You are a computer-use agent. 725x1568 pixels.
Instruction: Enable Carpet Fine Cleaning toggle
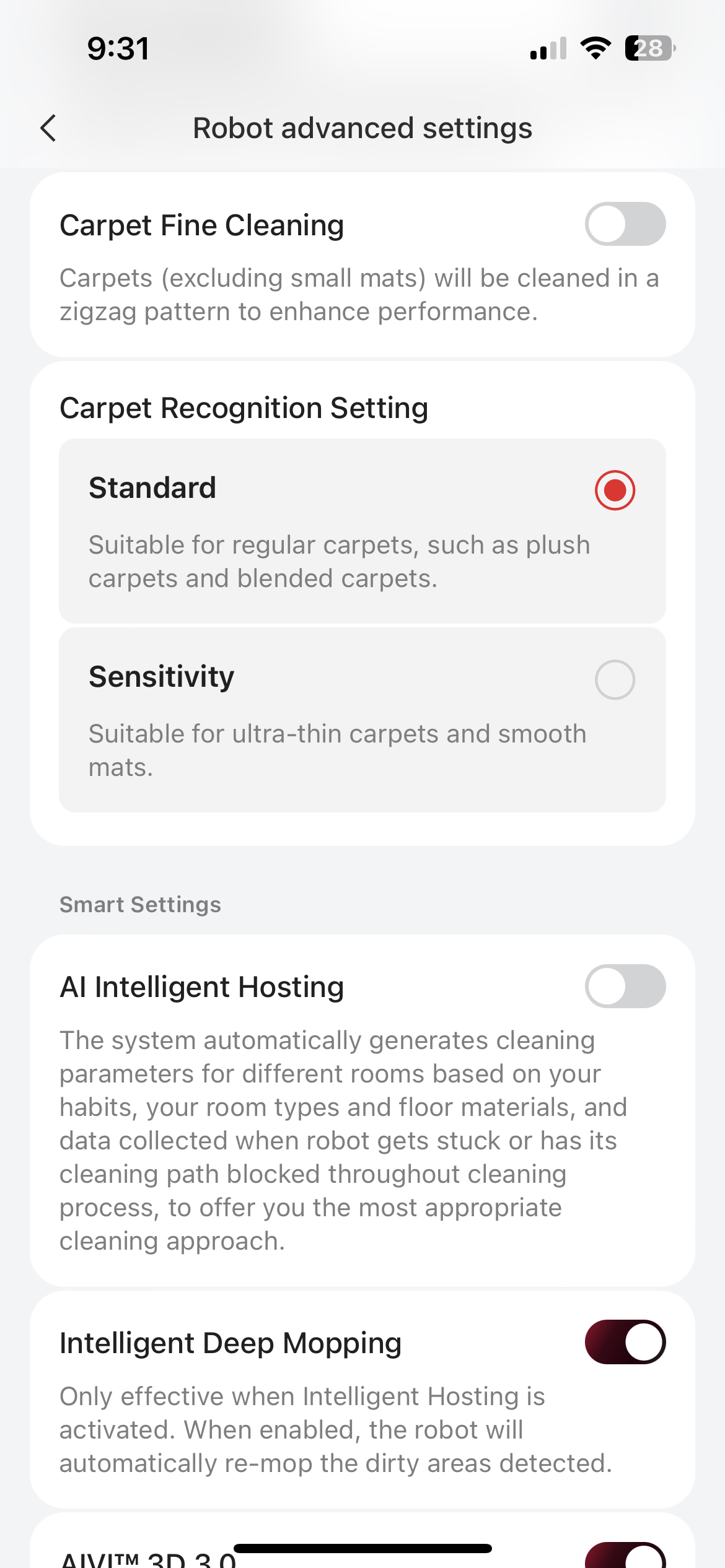click(625, 224)
